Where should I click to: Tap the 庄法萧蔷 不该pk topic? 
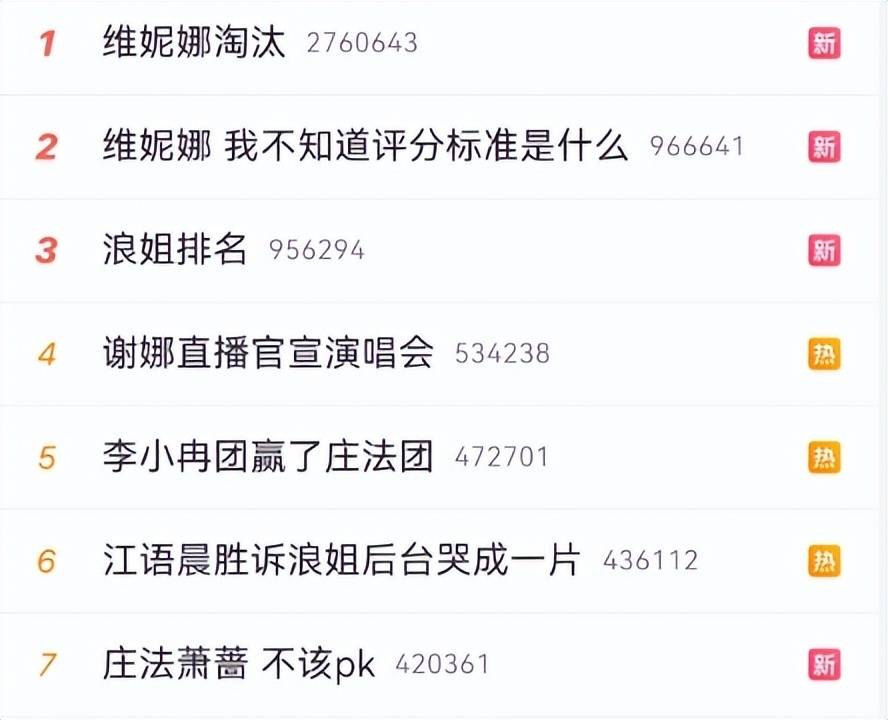238,664
